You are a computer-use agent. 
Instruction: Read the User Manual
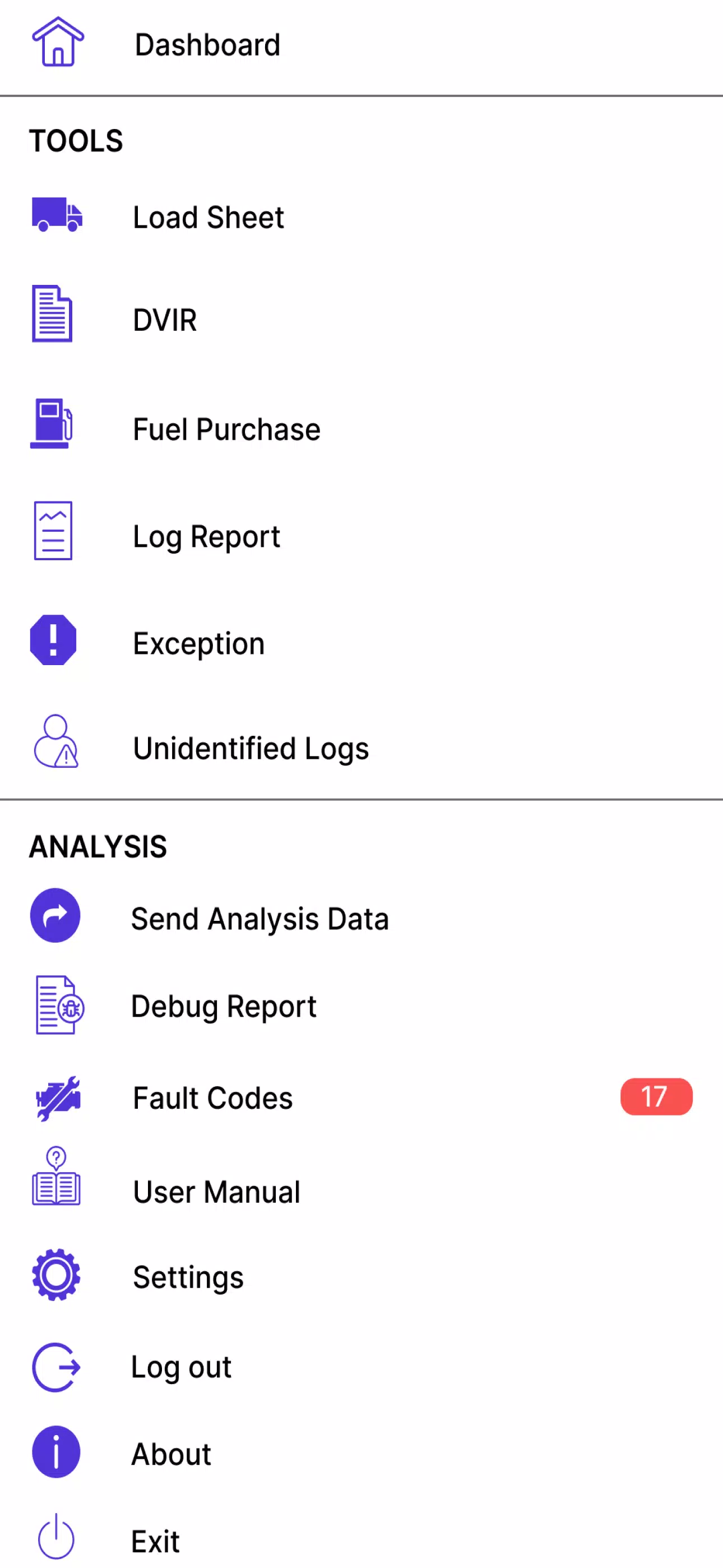(x=217, y=1191)
